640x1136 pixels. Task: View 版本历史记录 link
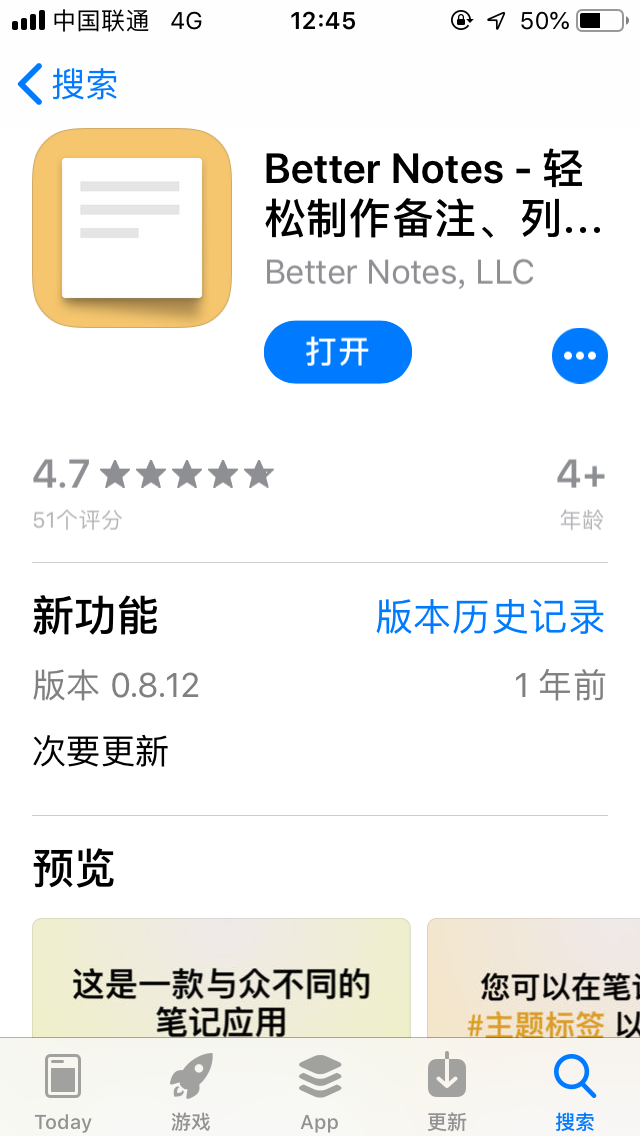(490, 617)
